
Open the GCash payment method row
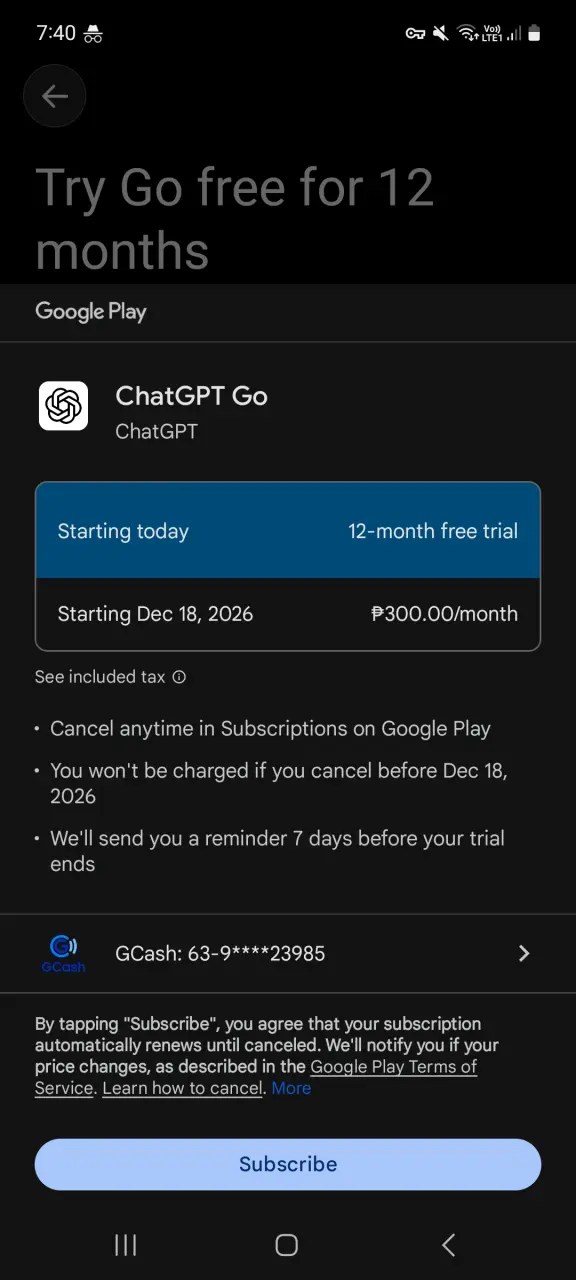coord(288,954)
